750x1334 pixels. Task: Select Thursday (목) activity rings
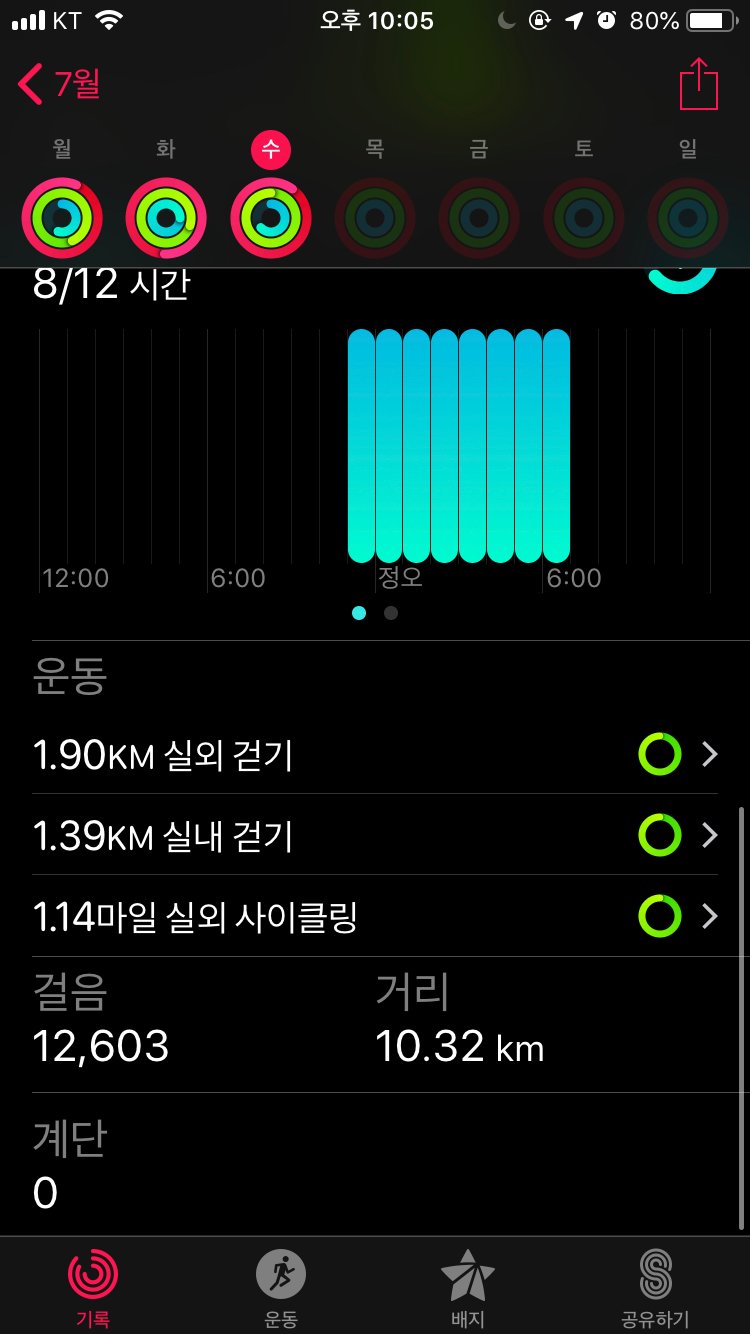pyautogui.click(x=375, y=217)
